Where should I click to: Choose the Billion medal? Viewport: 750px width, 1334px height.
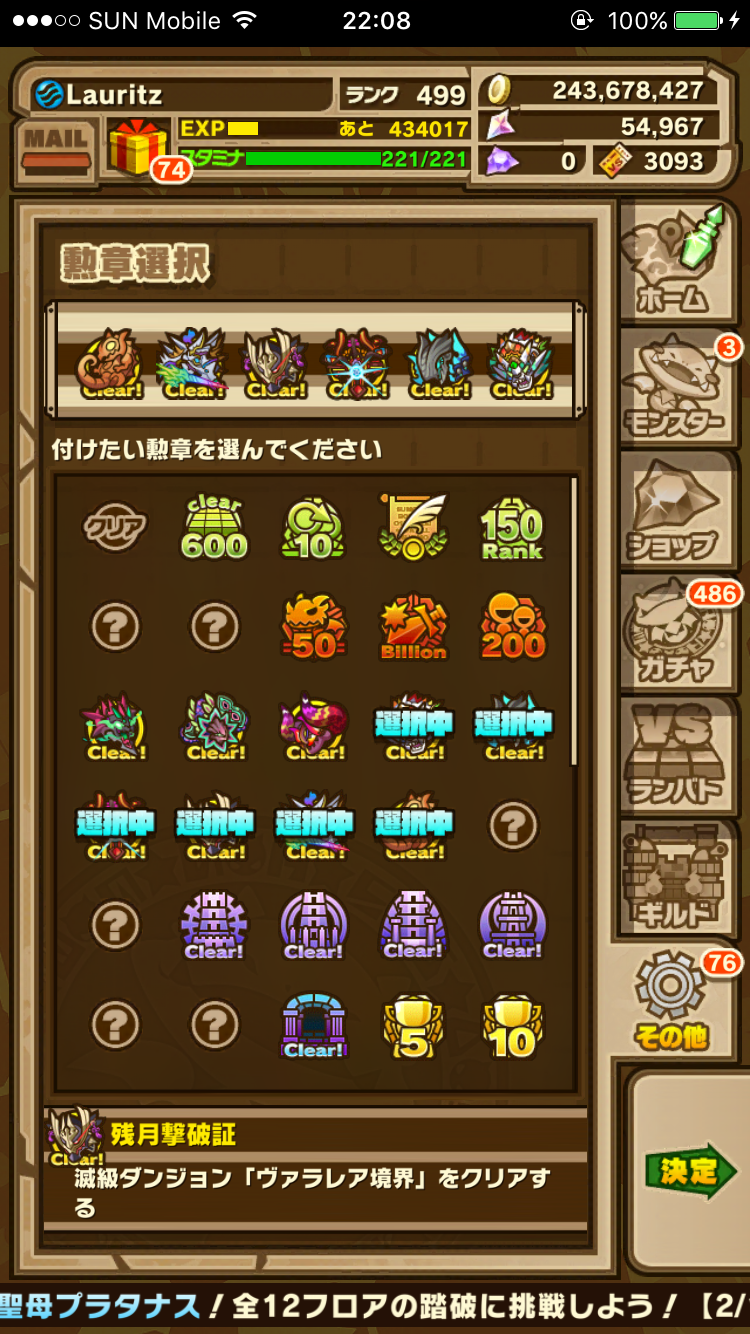tap(413, 628)
